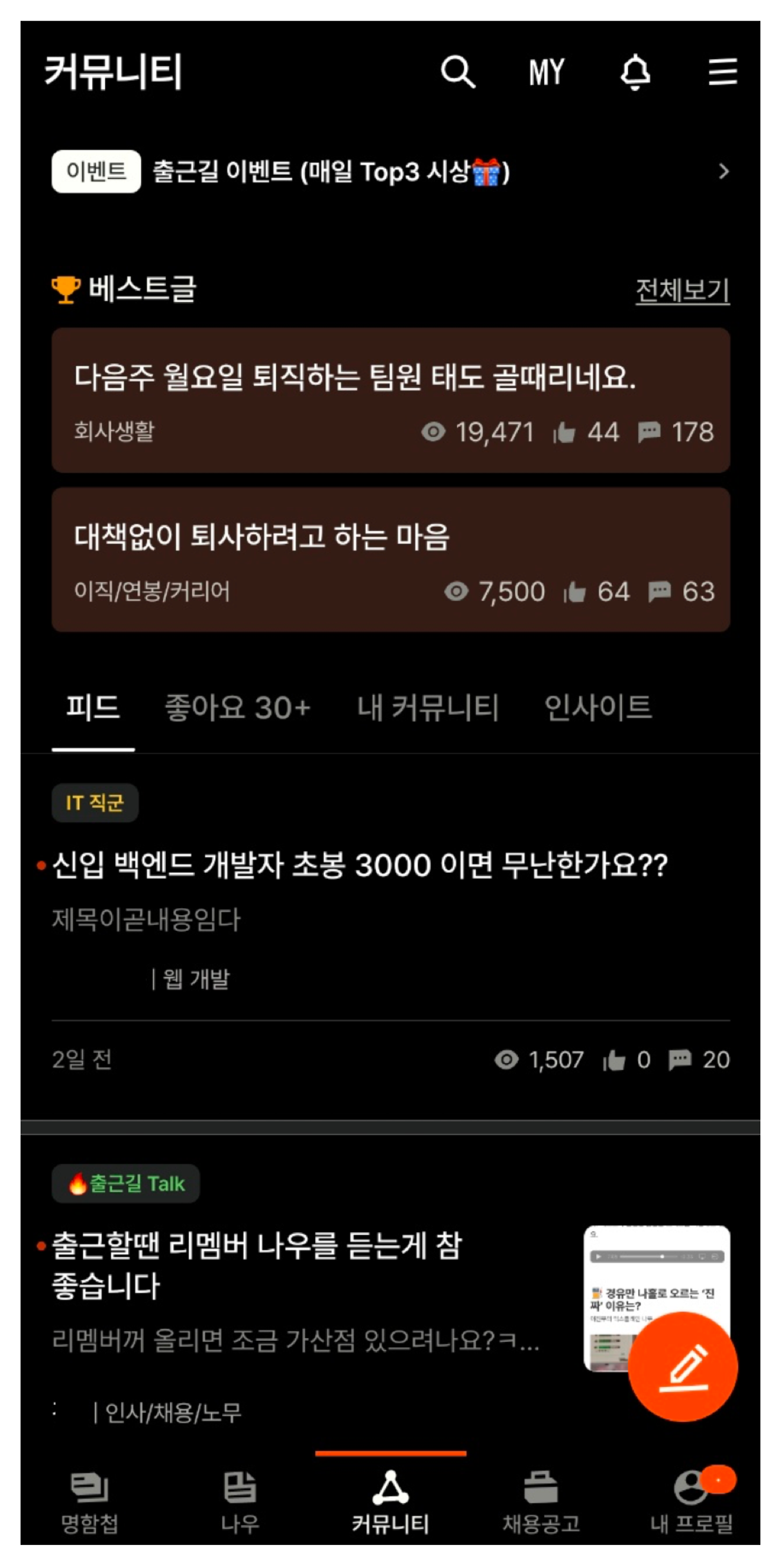This screenshot has height=1568, width=783.
Task: Tap the 출근길 Talk category chip
Action: point(125,1184)
